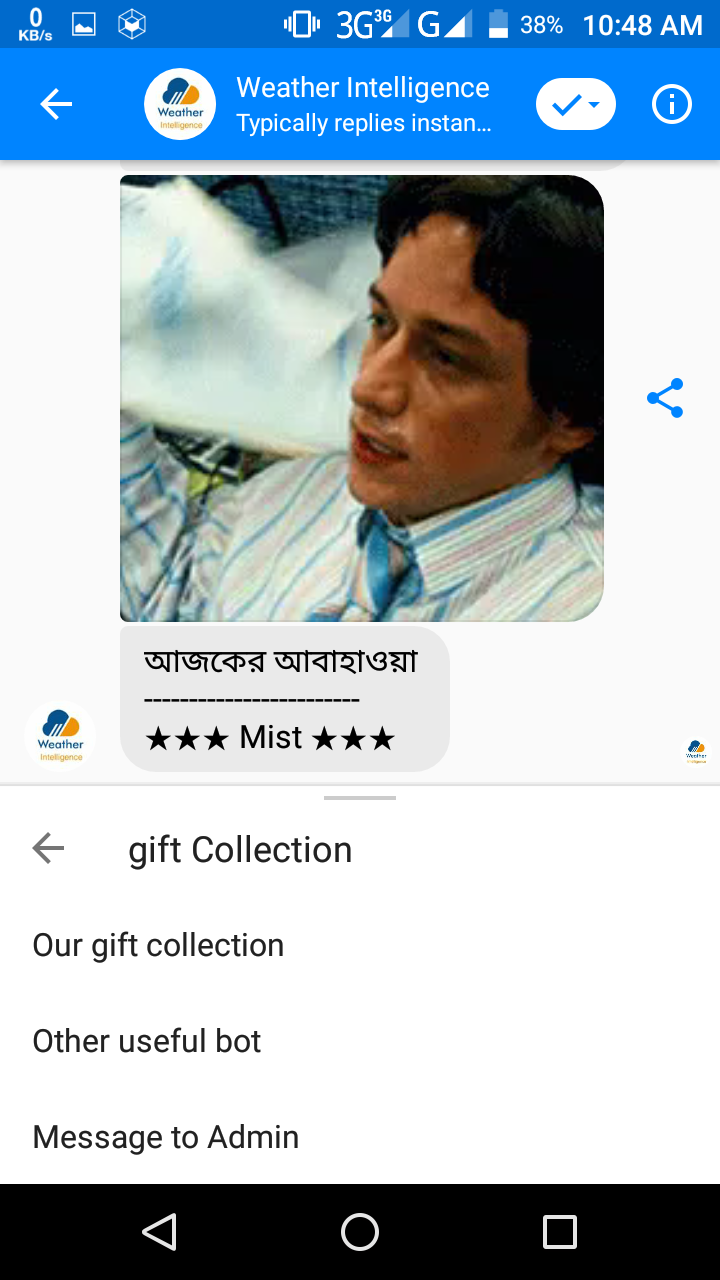Open recent apps from navigation bar
The image size is (720, 1280).
point(560,1232)
